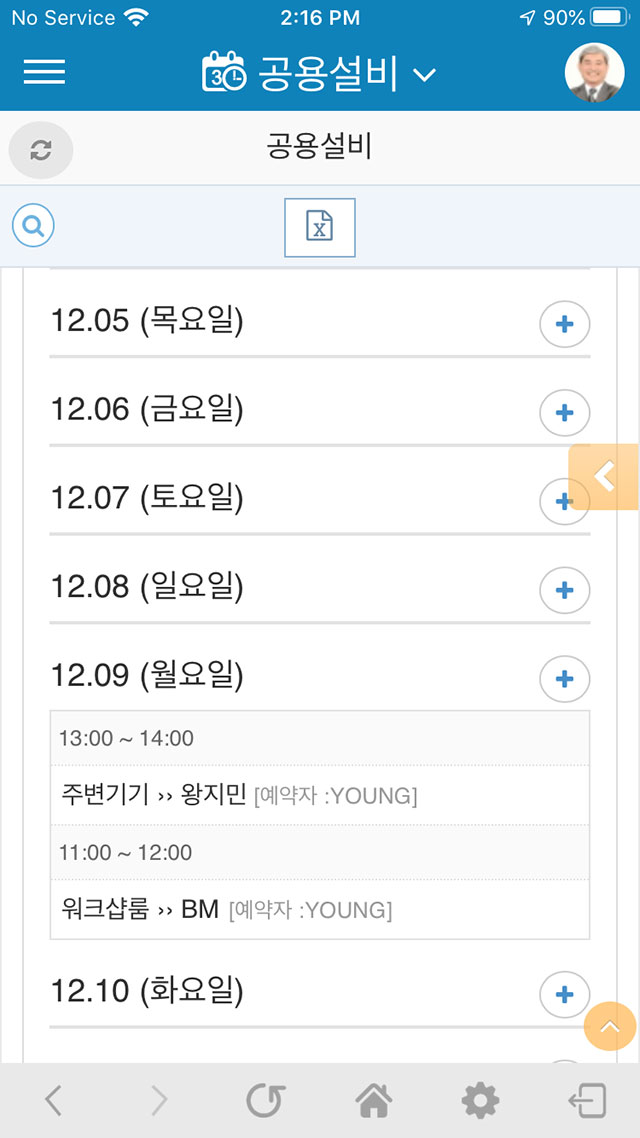Go to the home screen icon
This screenshot has height=1138, width=640.
(374, 1101)
